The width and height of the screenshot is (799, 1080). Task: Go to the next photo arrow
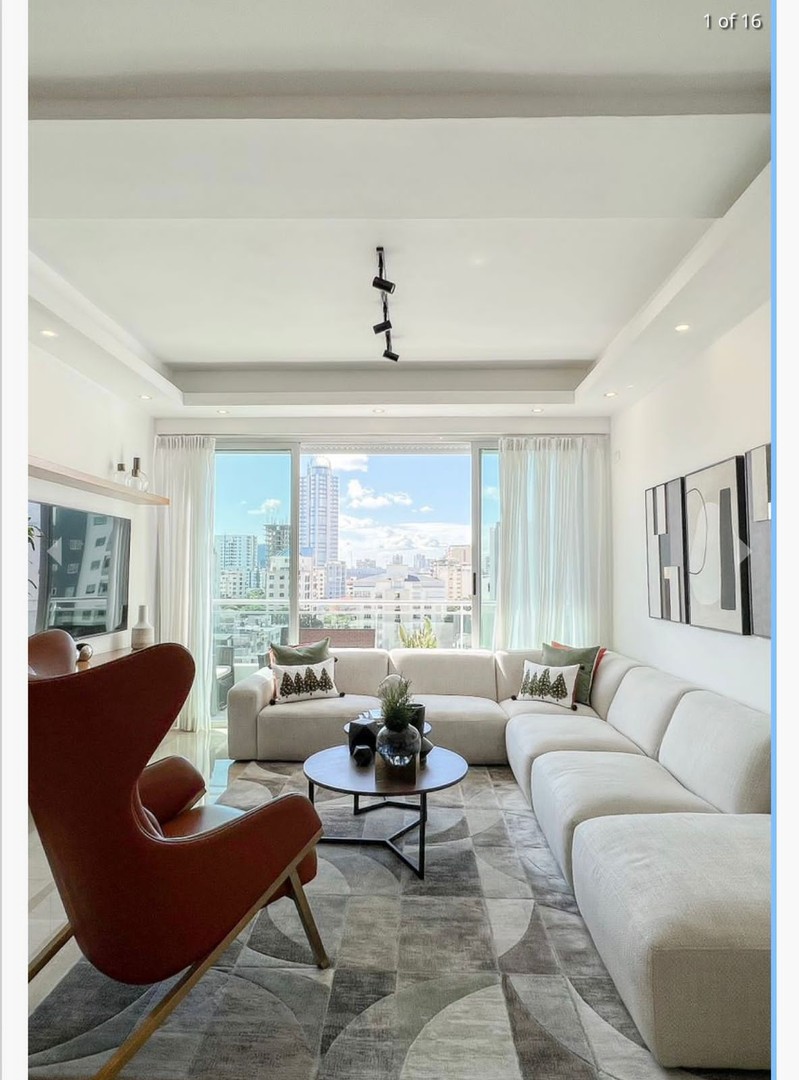click(745, 551)
